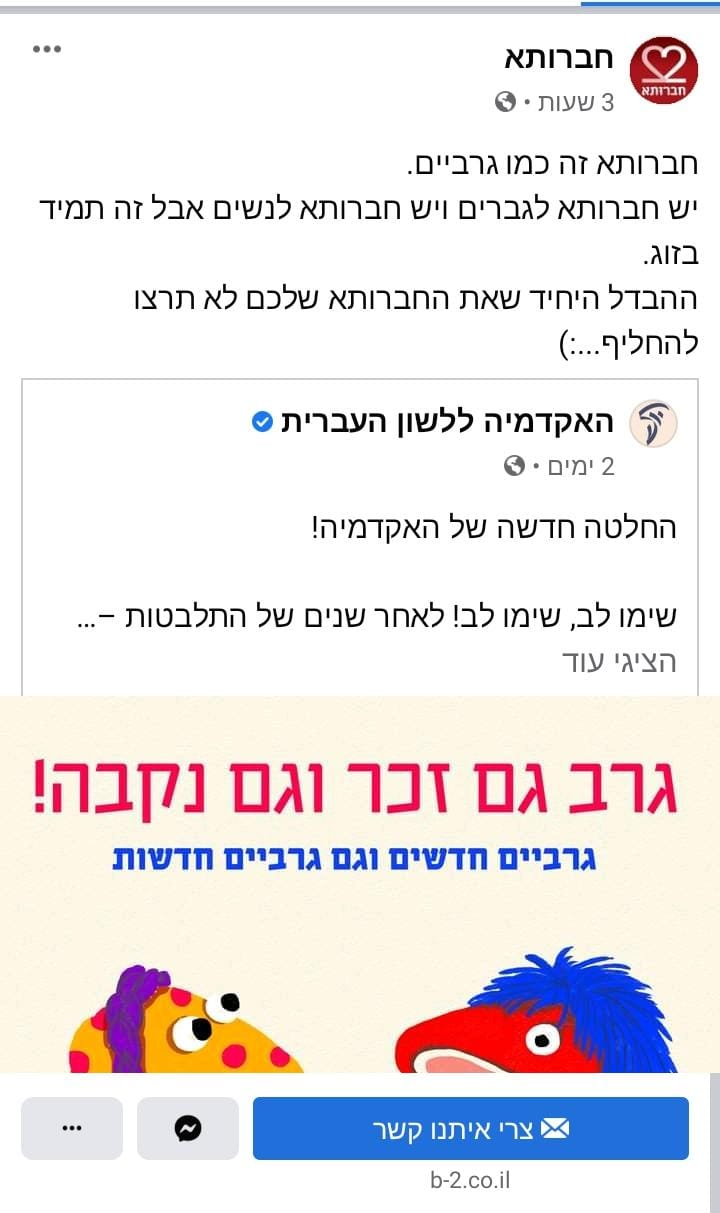Click the headline גרב גם זכר וגם נקבה
Image resolution: width=720 pixels, height=1213 pixels.
tap(360, 785)
